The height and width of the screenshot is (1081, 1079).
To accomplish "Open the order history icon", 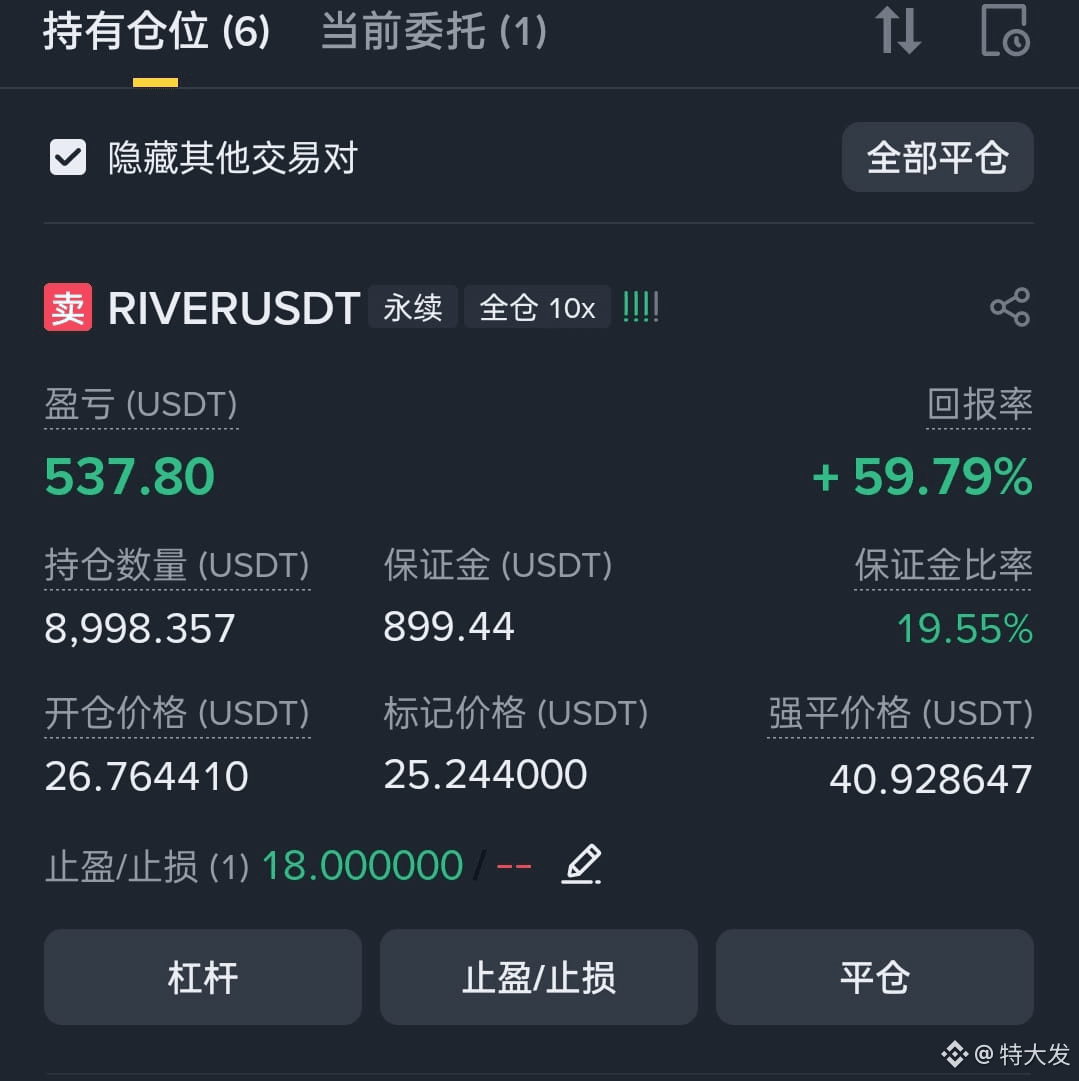I will pos(1004,31).
